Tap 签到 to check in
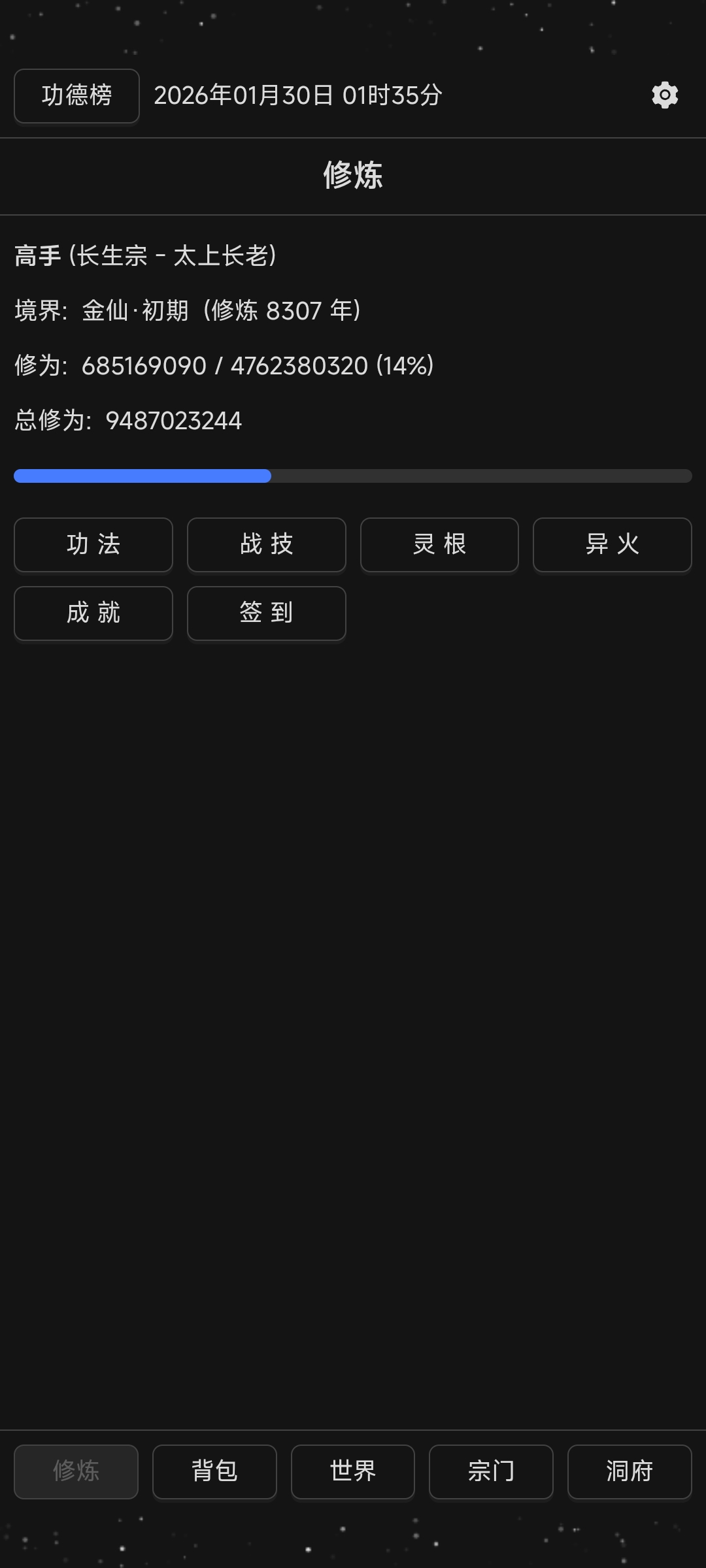 (267, 613)
